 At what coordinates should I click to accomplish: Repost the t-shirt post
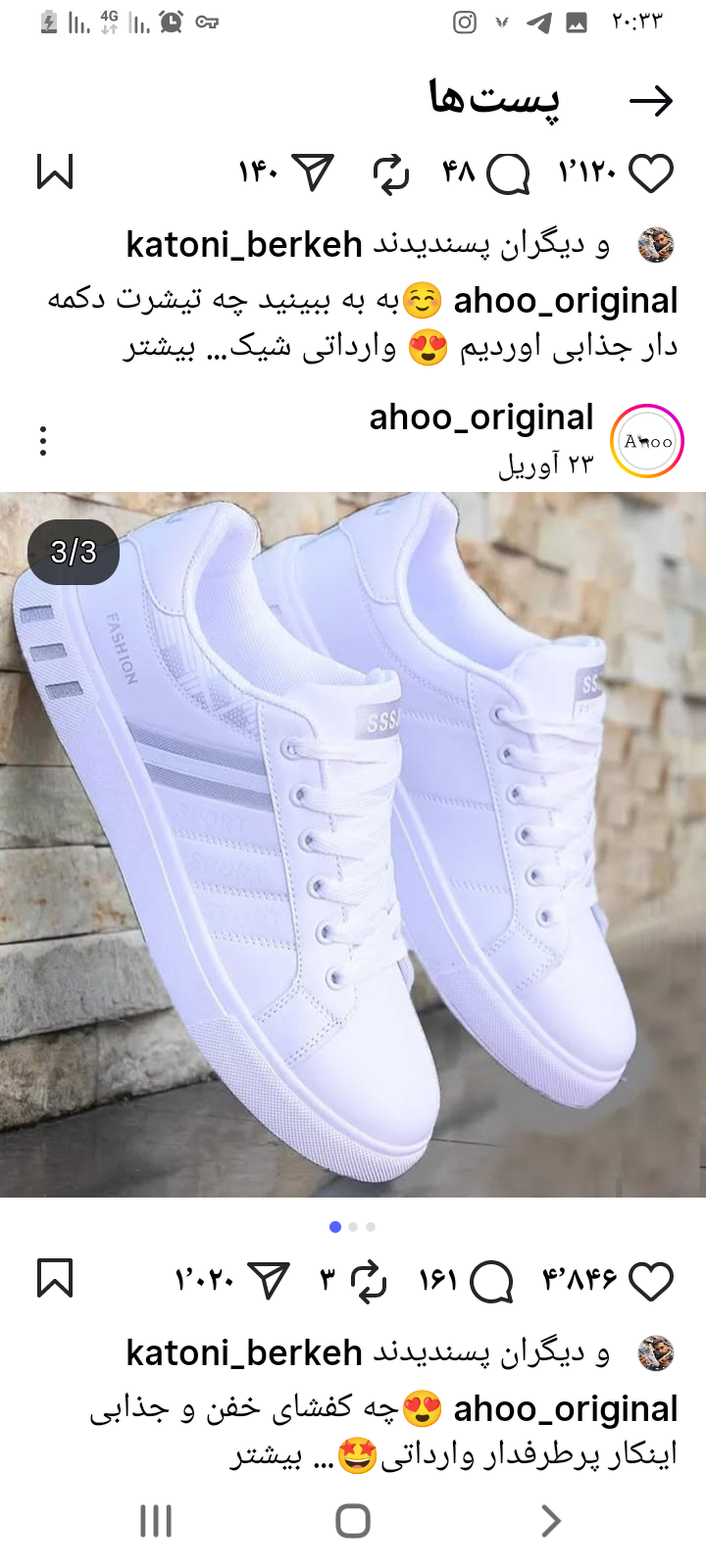tap(390, 173)
